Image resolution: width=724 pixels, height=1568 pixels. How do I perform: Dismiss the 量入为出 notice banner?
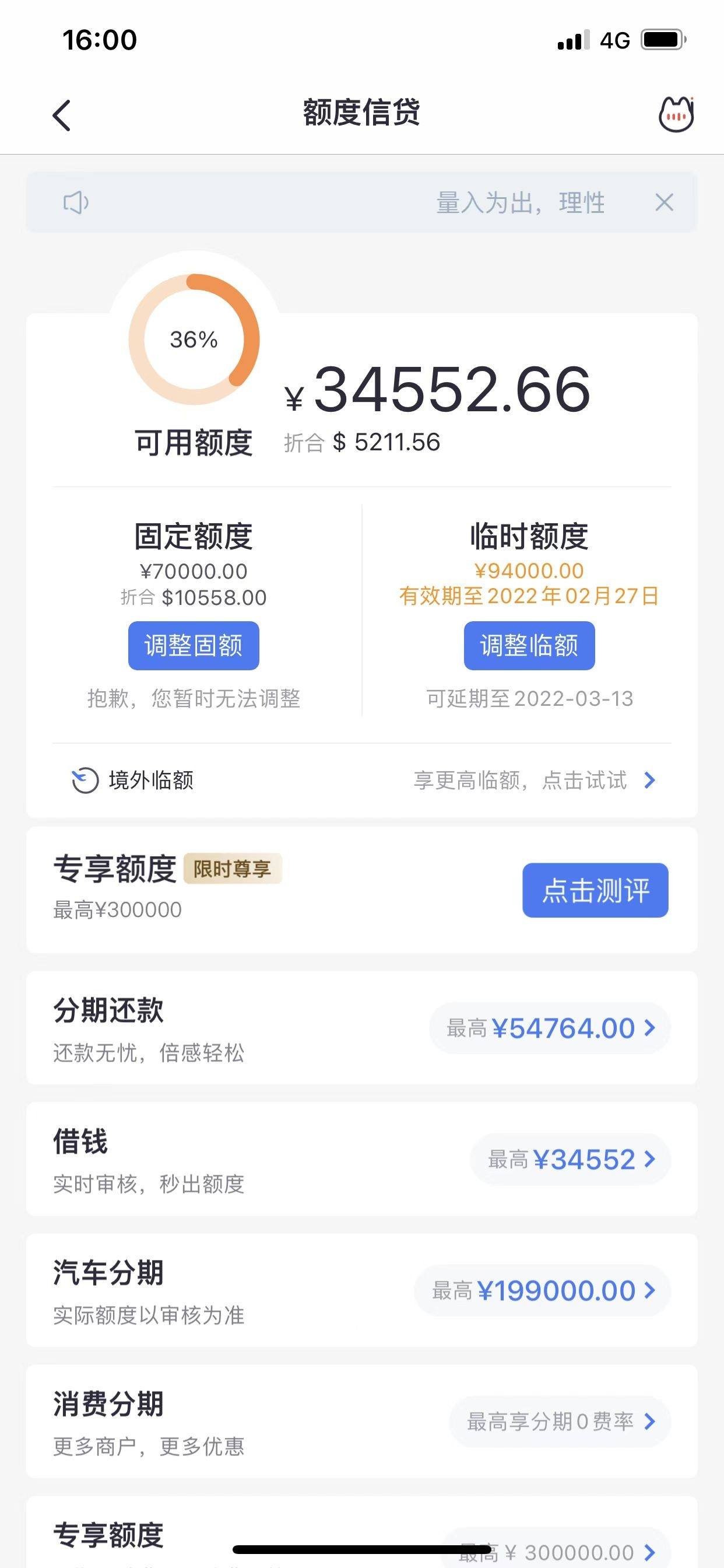click(x=664, y=202)
